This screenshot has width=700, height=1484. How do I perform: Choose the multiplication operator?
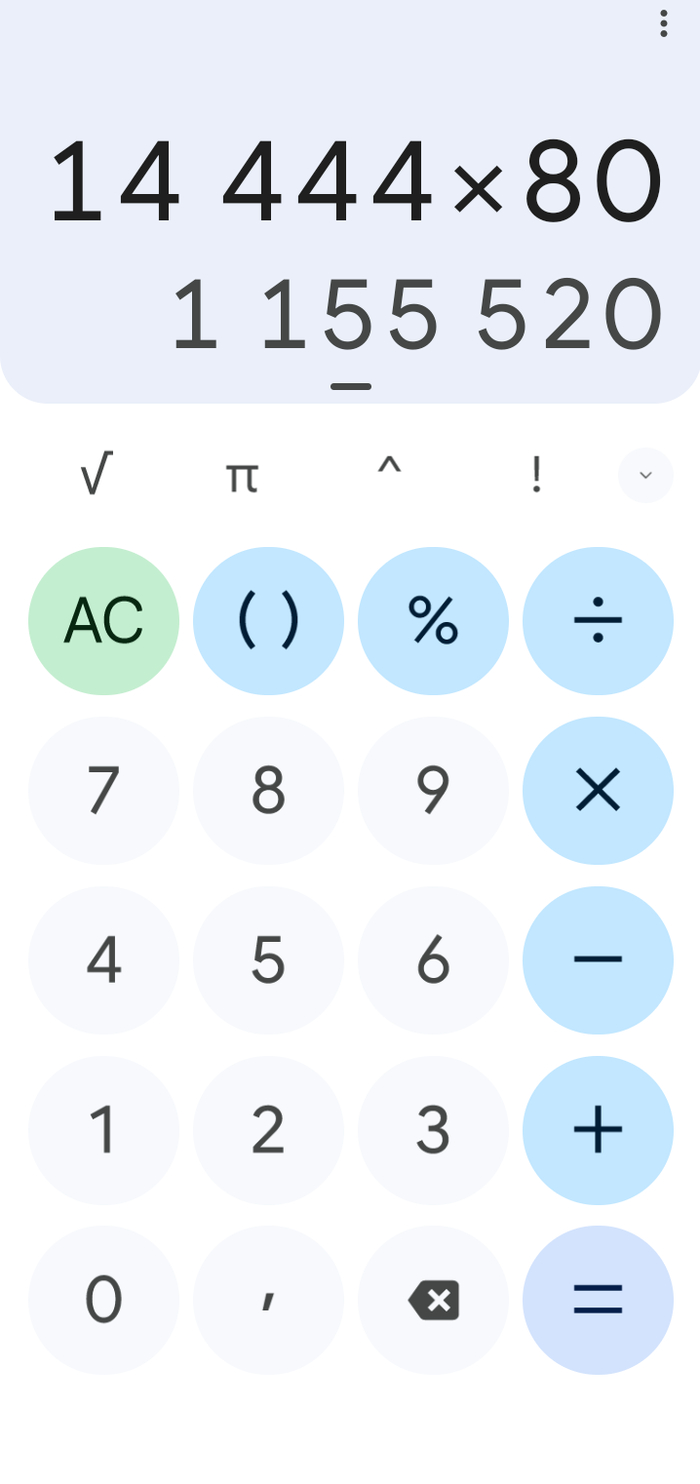[598, 790]
